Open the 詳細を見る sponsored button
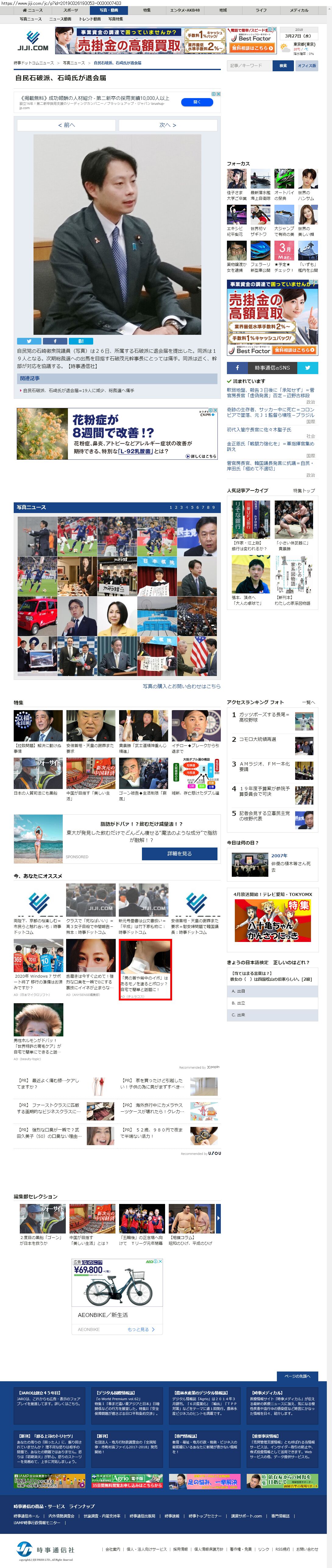 (179, 853)
